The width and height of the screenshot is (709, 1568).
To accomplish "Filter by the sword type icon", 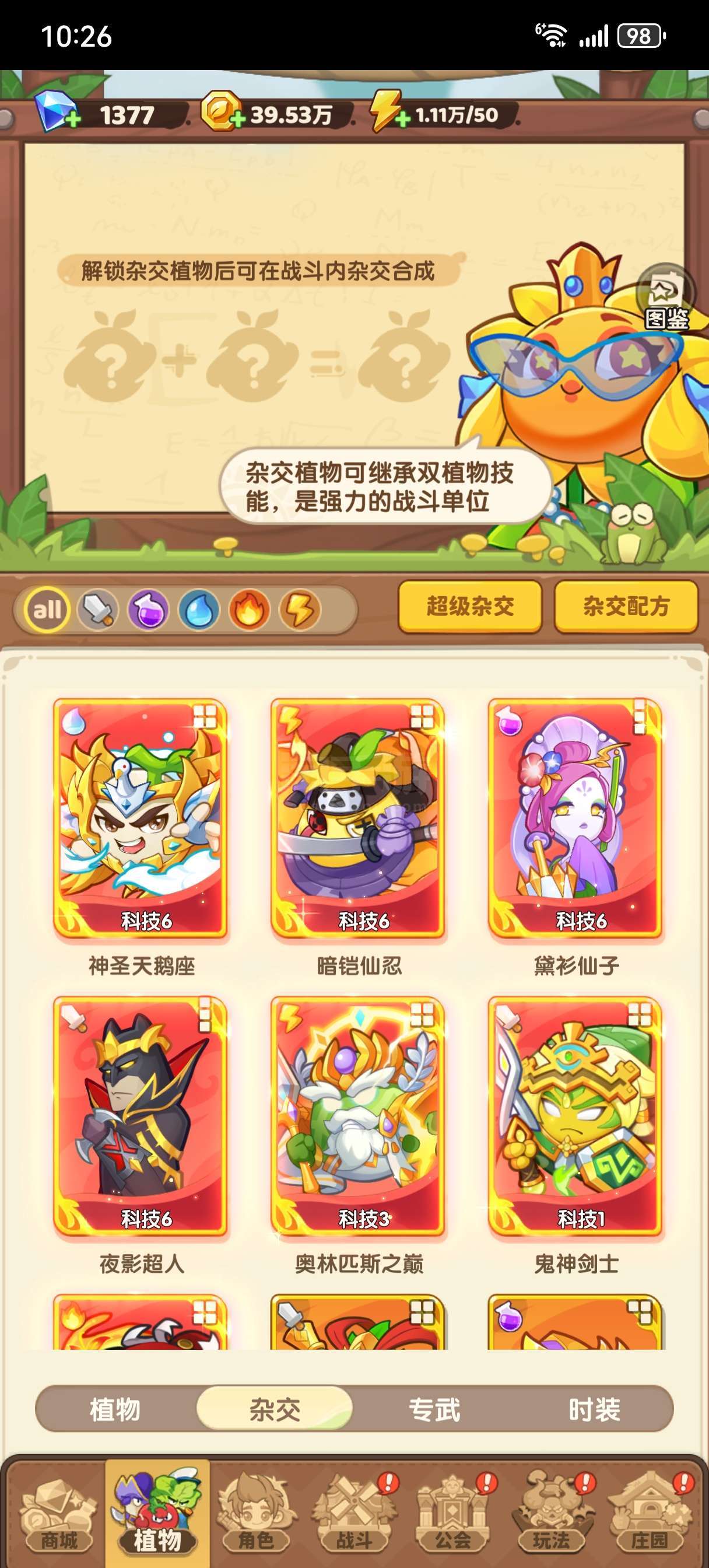I will point(98,610).
